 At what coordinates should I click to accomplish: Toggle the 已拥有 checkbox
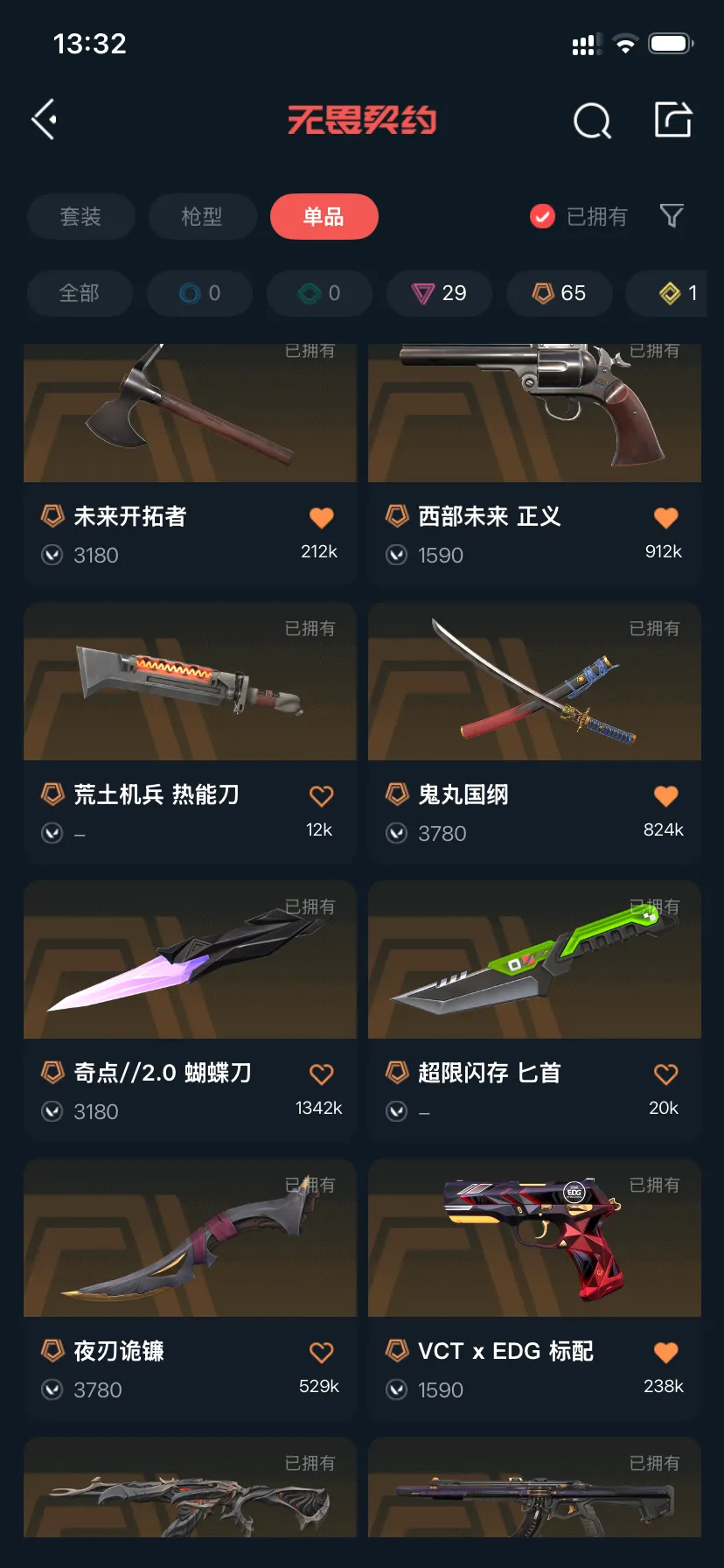542,216
